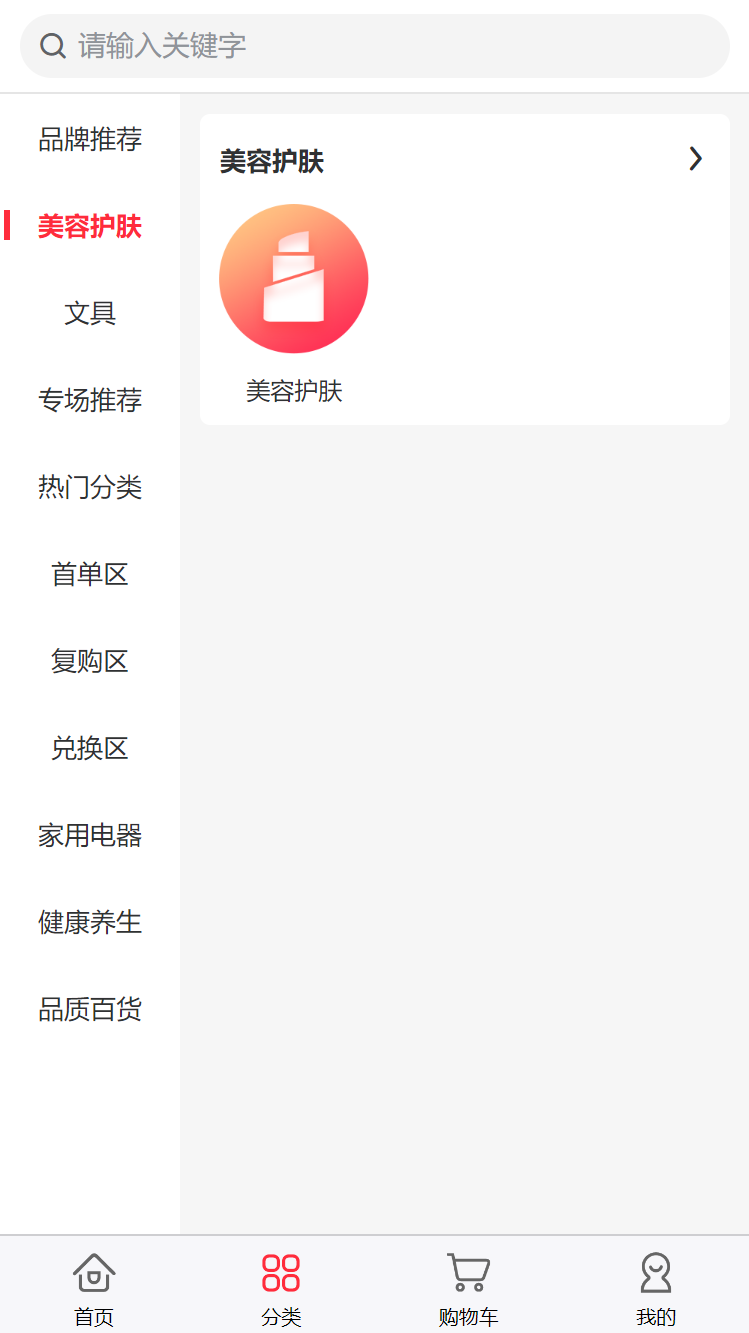Expand the 美容护肤 section via right chevron
Screen dimensions: 749x1333
[696, 158]
